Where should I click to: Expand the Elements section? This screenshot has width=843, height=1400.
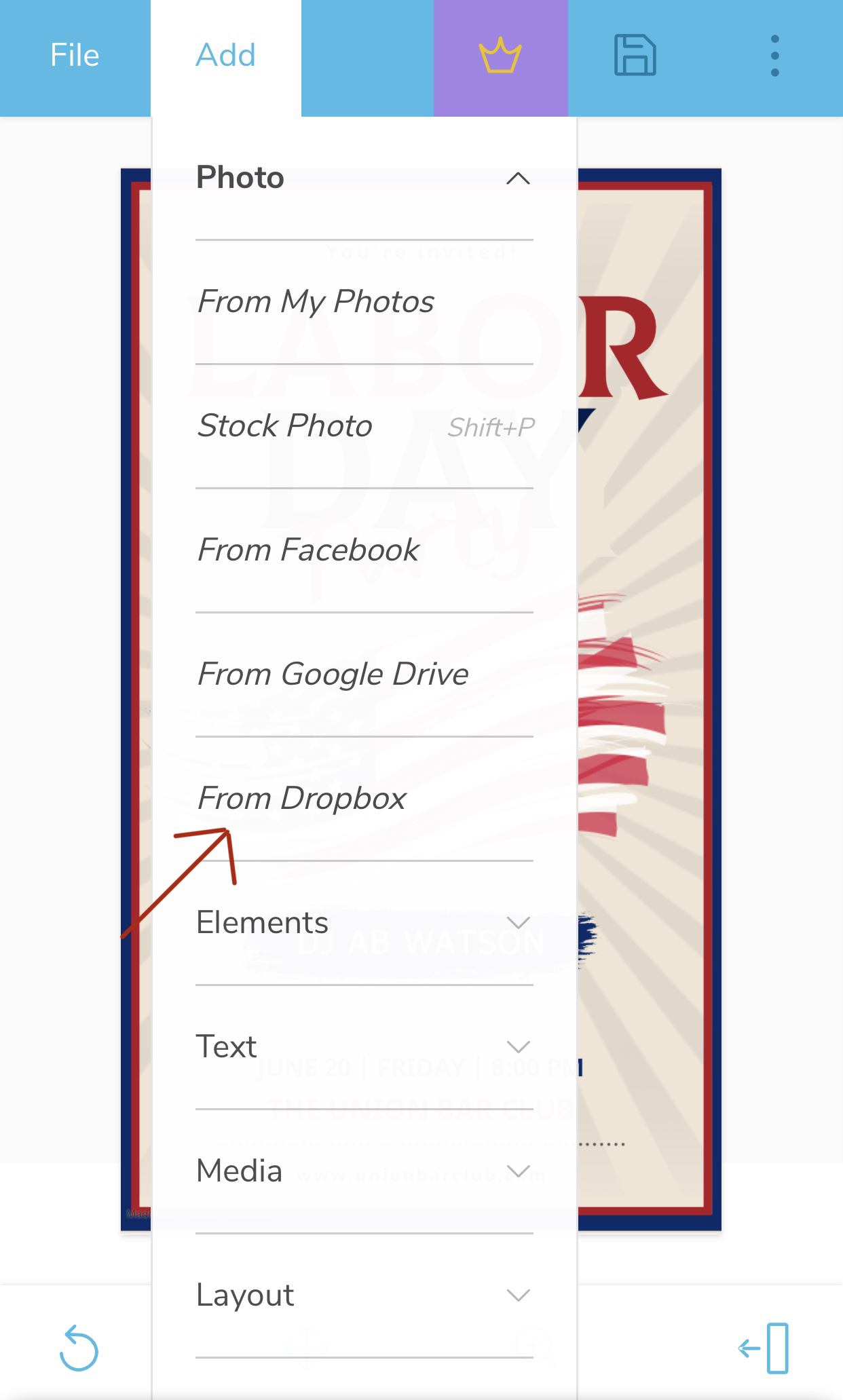[x=364, y=923]
